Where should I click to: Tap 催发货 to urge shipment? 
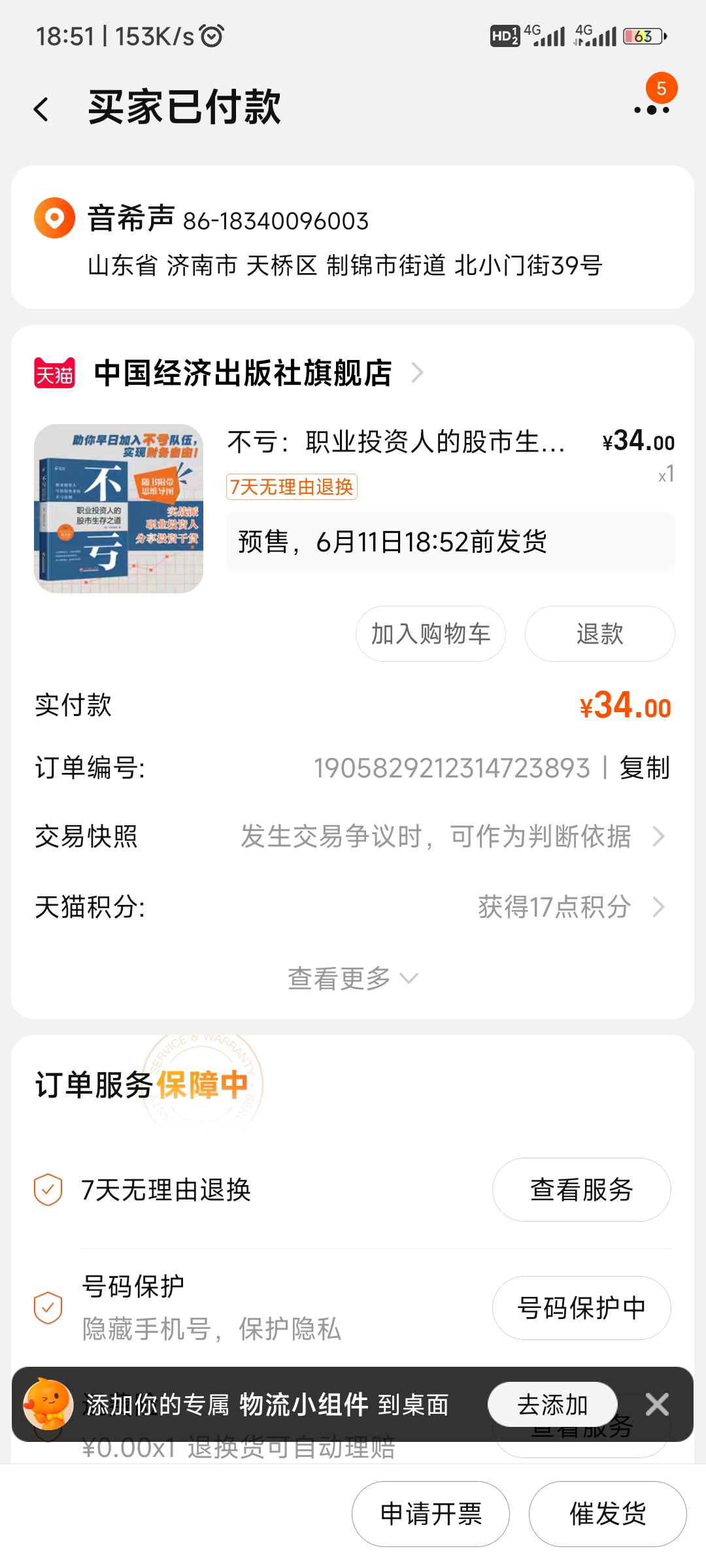click(607, 1514)
